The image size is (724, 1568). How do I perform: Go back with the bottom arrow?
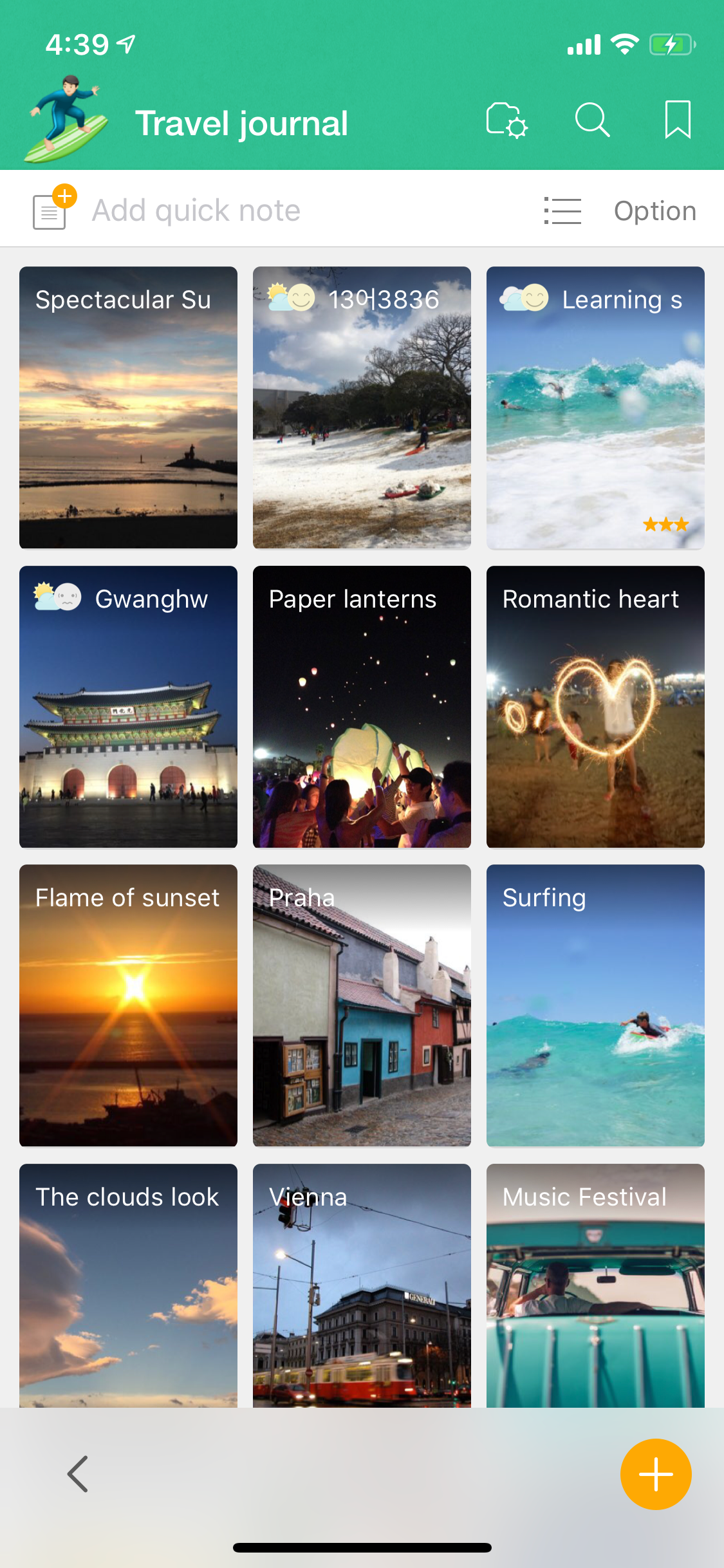click(78, 1473)
